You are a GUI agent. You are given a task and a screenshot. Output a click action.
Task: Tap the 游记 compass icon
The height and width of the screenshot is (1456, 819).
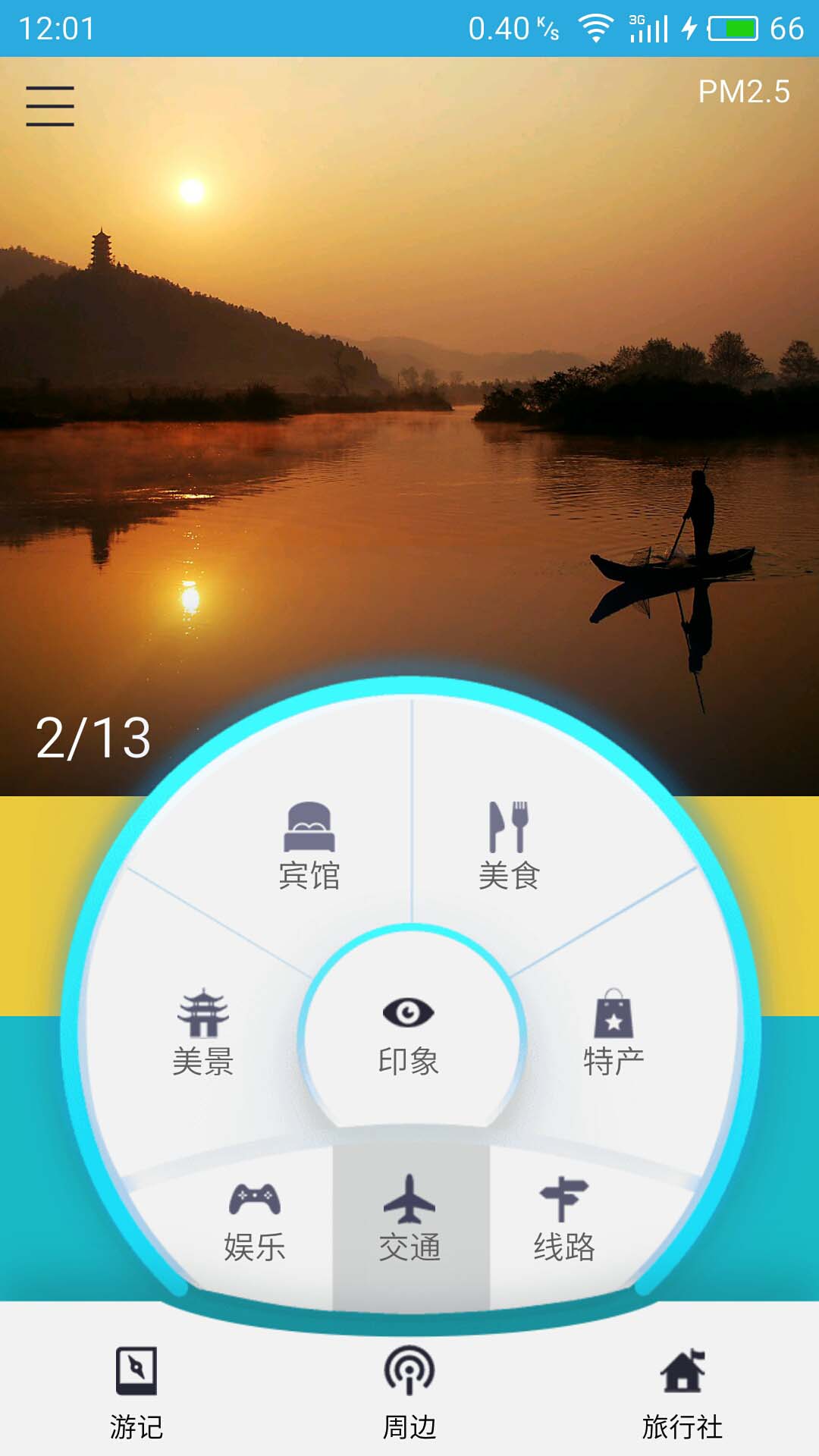click(x=136, y=1373)
